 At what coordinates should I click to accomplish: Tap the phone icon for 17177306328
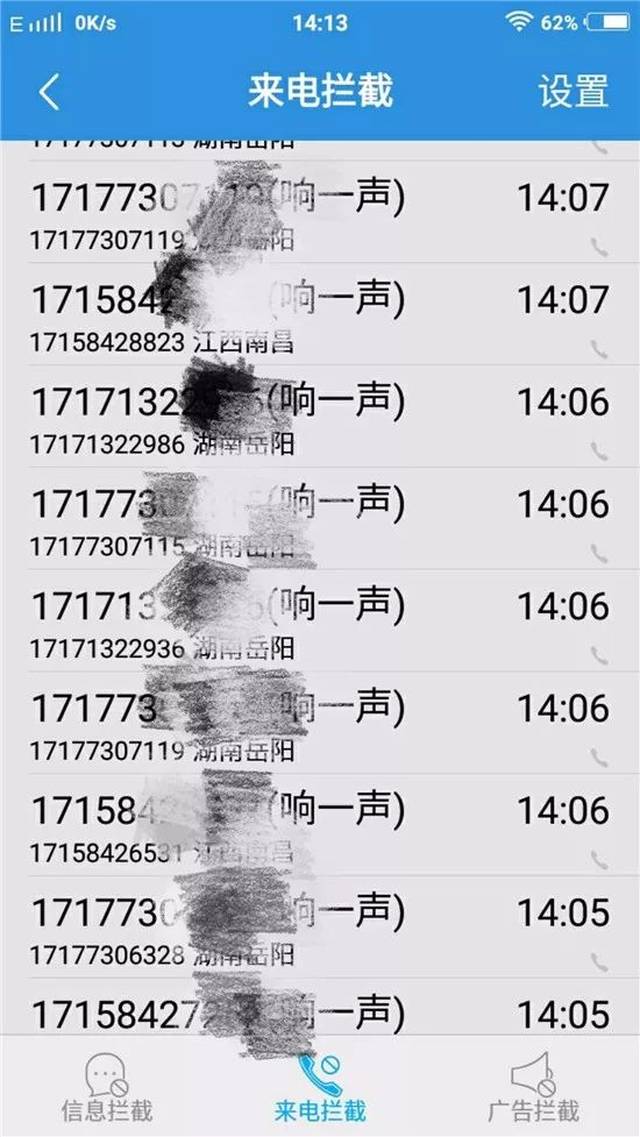[x=599, y=962]
